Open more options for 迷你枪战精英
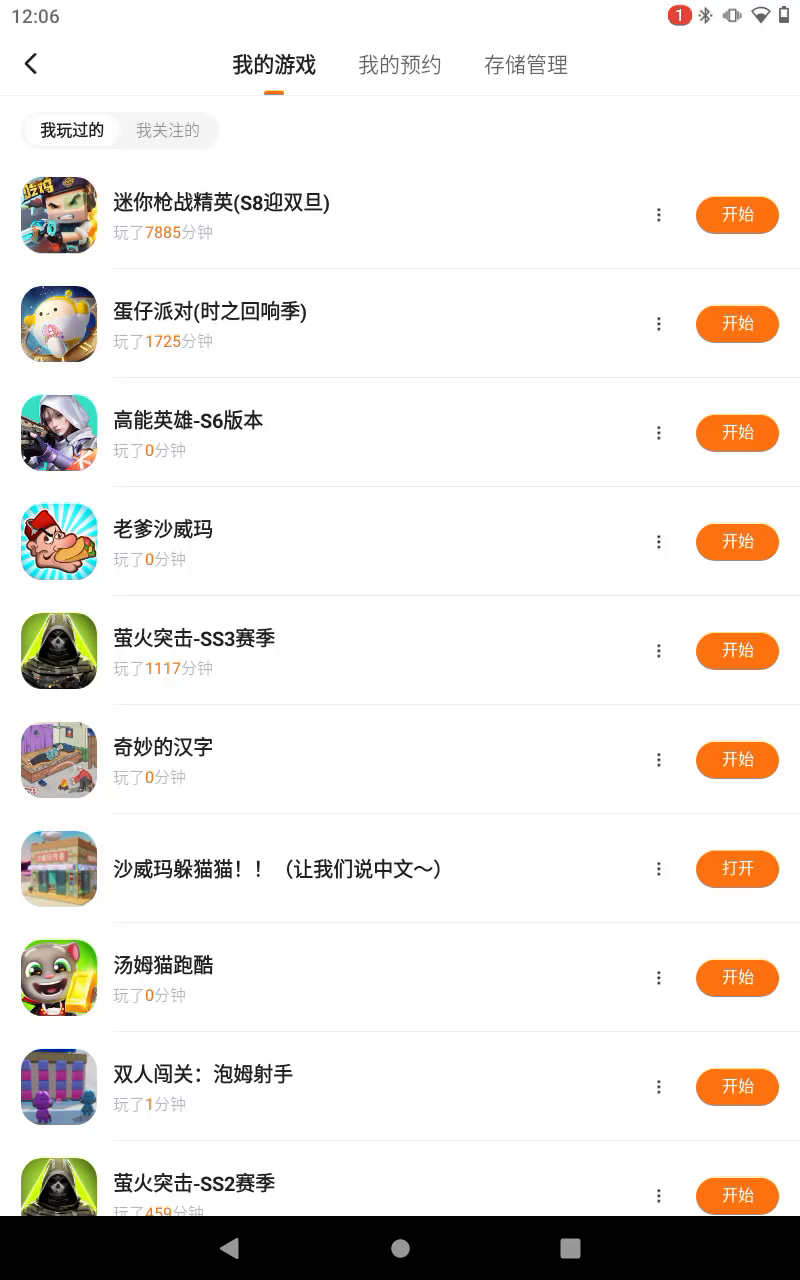 point(658,215)
